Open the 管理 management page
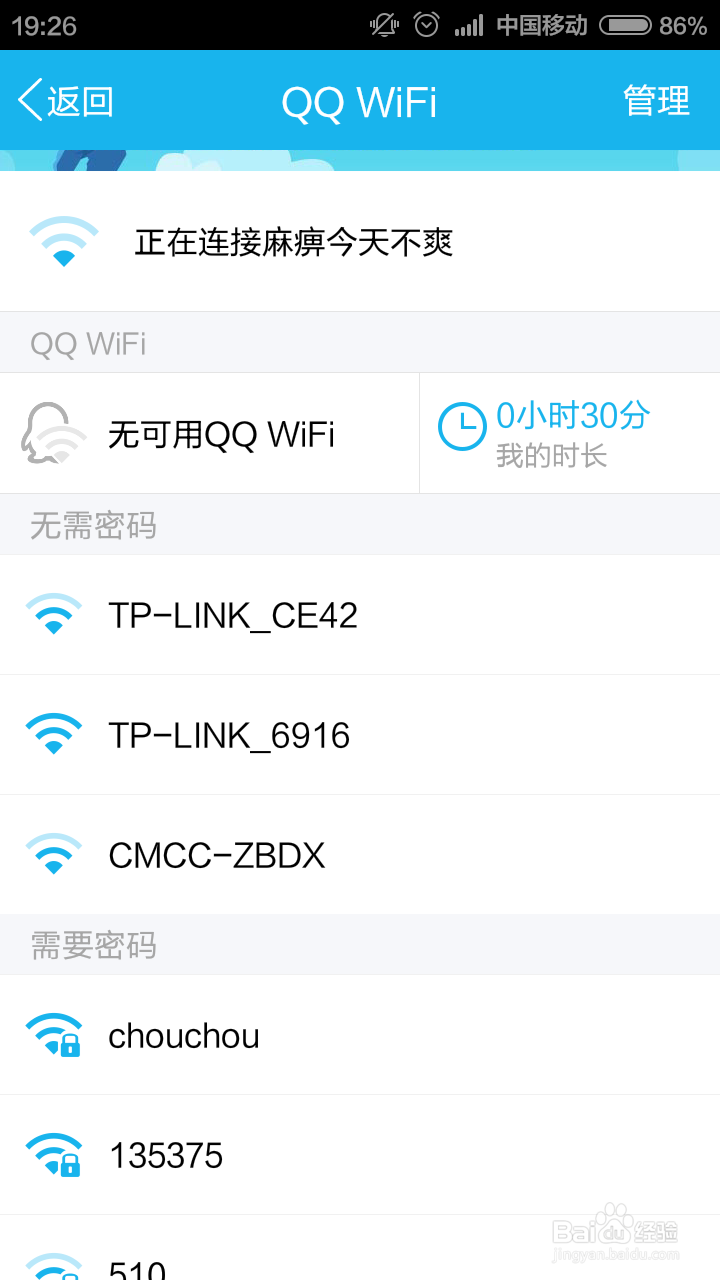Screen dimensions: 720x1280 point(657,101)
